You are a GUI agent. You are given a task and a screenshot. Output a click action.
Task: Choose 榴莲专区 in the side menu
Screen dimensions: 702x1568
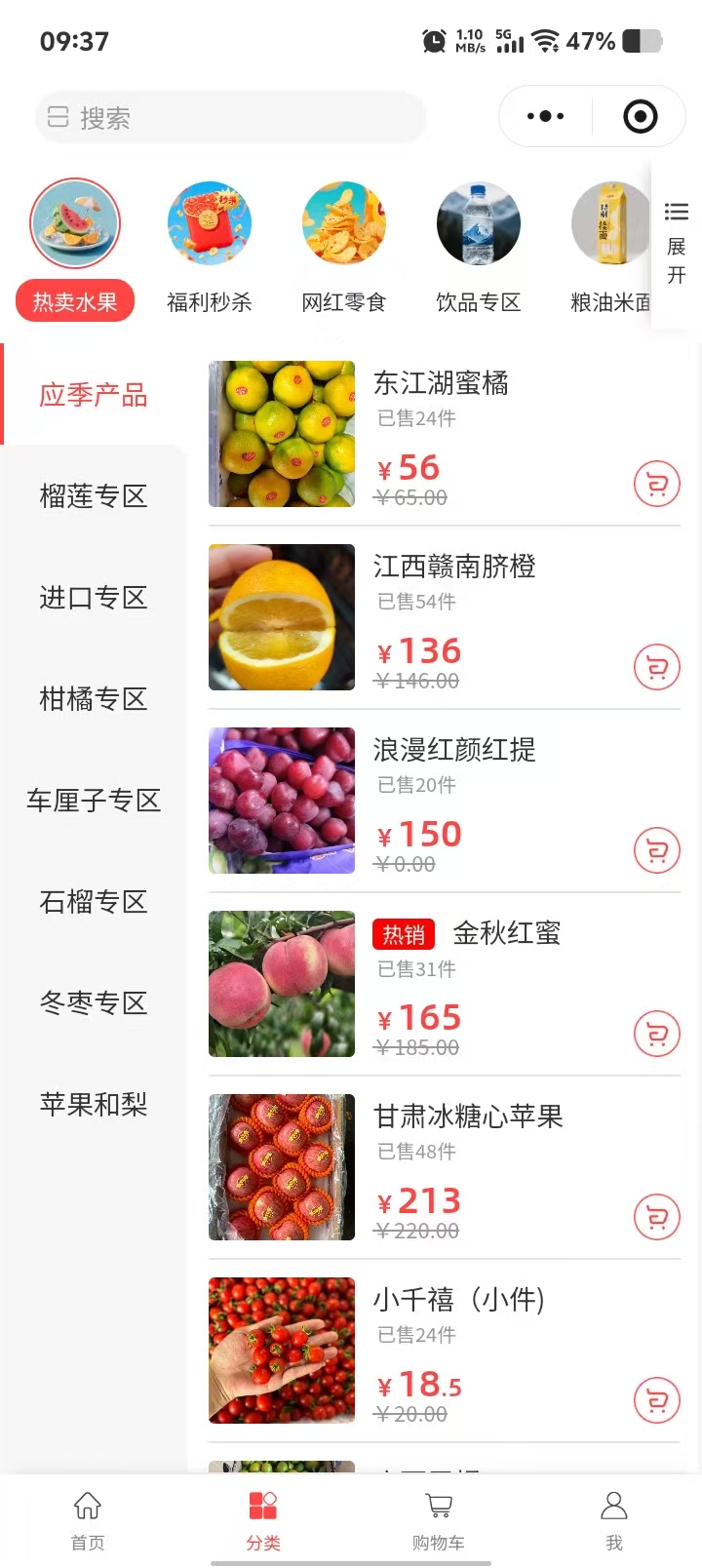point(94,496)
